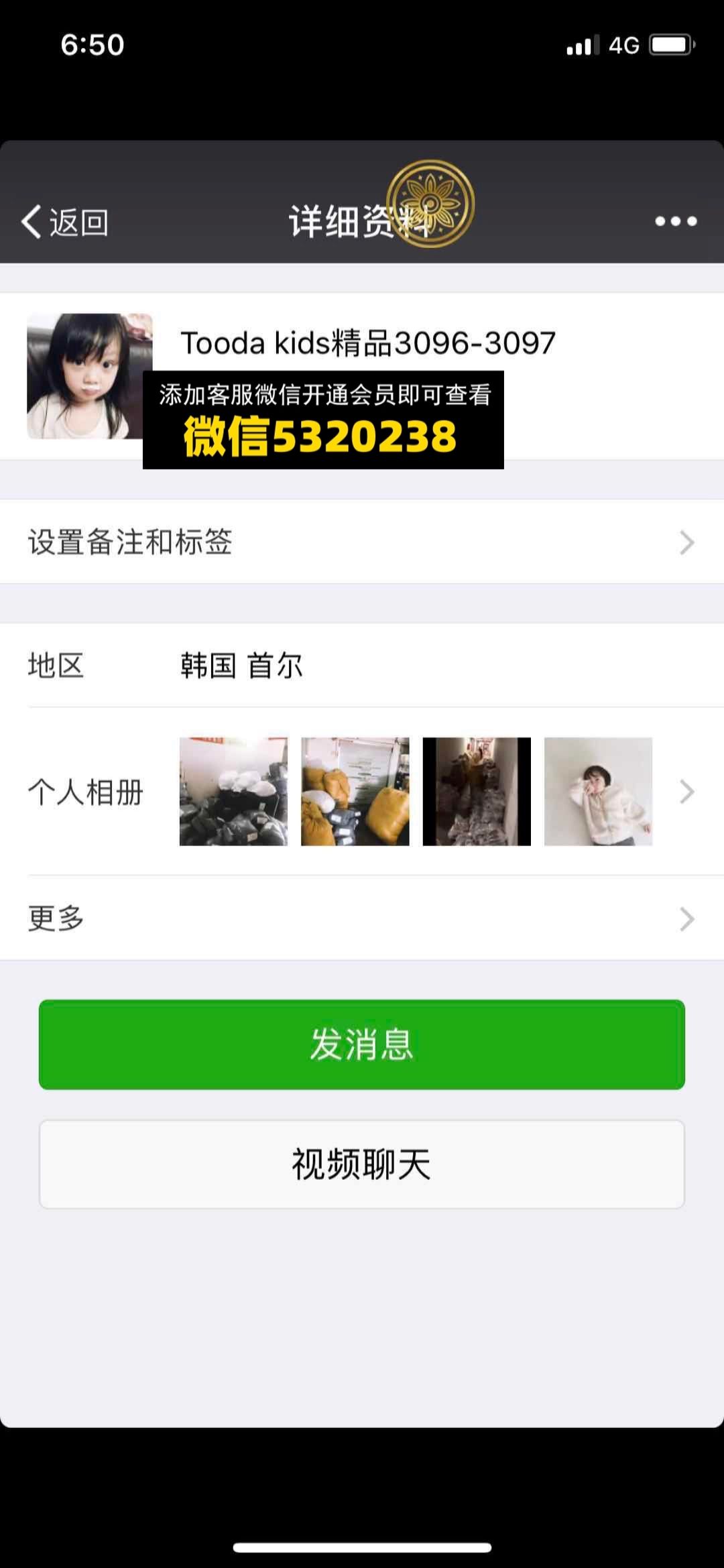724x1568 pixels.
Task: Open the 个人相册 photo album row
Action: (x=362, y=792)
